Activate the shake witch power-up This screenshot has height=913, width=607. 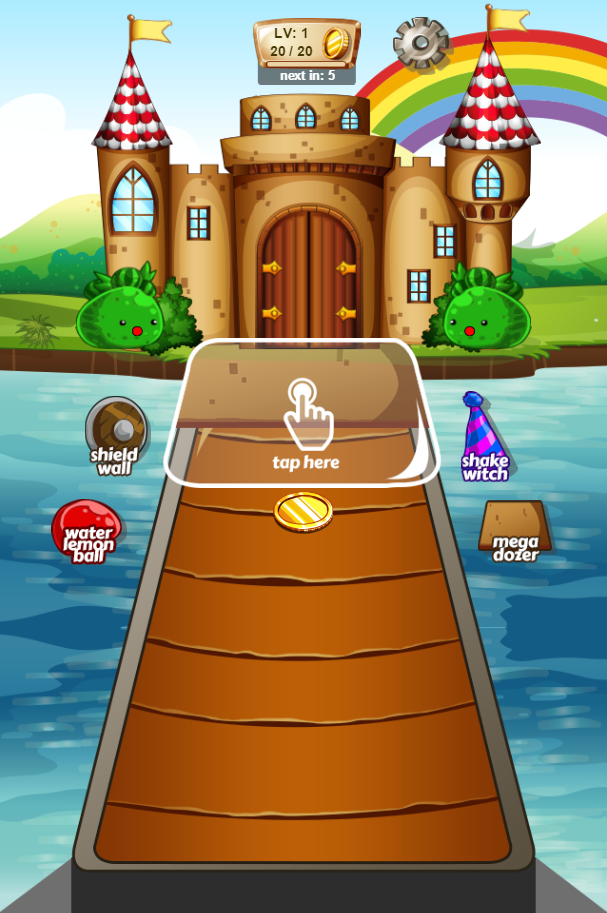[485, 437]
